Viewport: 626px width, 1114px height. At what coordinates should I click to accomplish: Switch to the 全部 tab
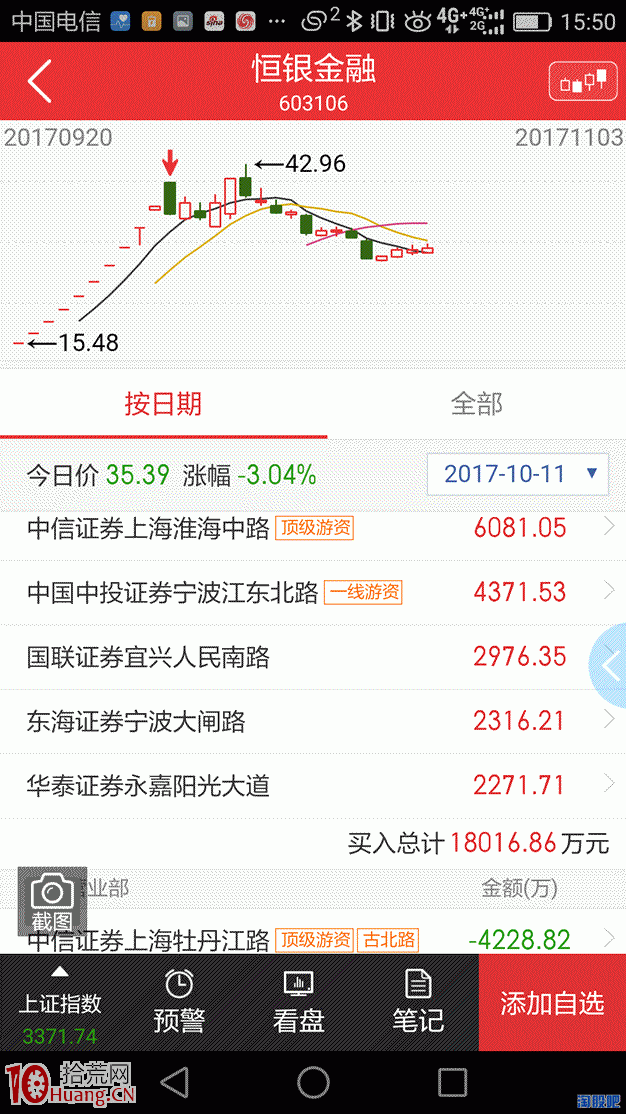tap(477, 404)
